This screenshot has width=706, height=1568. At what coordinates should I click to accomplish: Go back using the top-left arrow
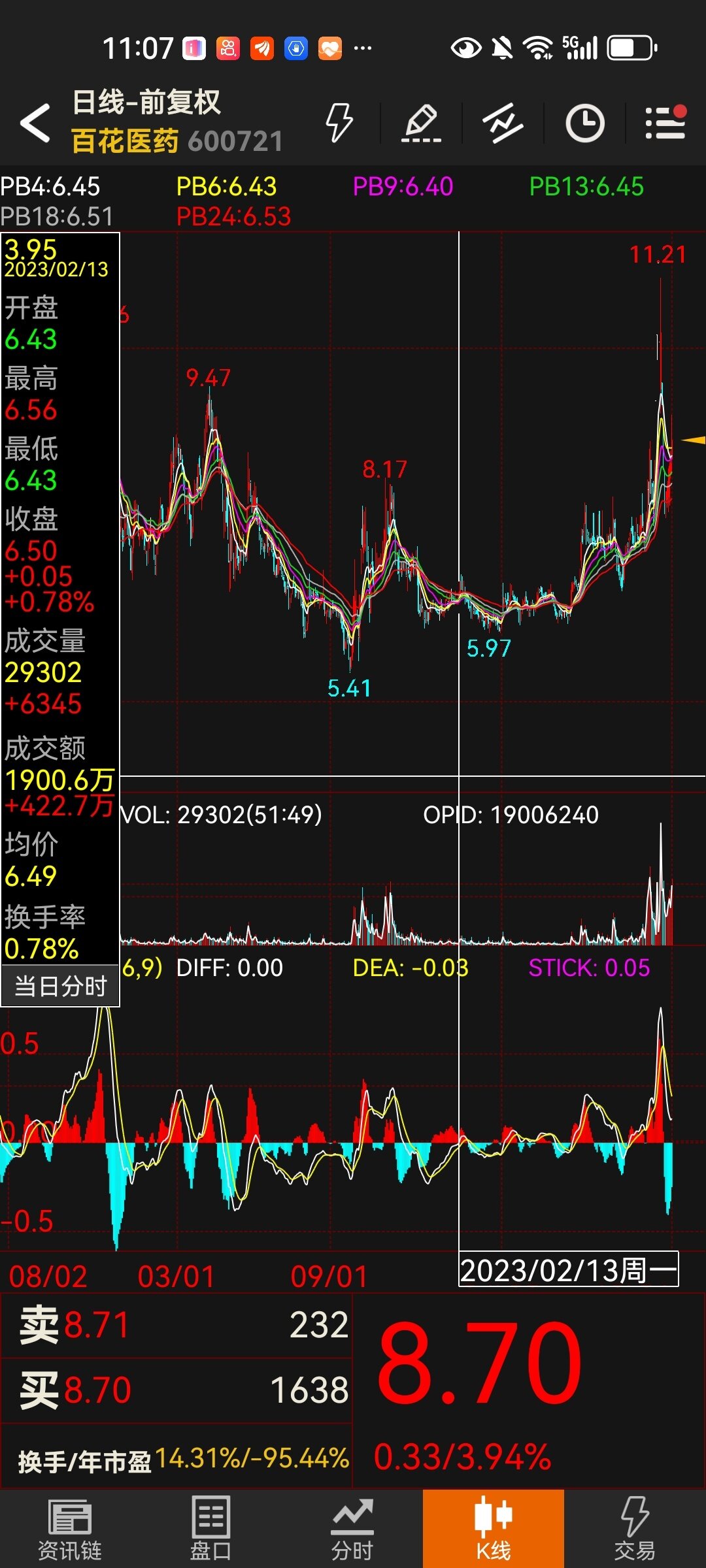click(35, 123)
